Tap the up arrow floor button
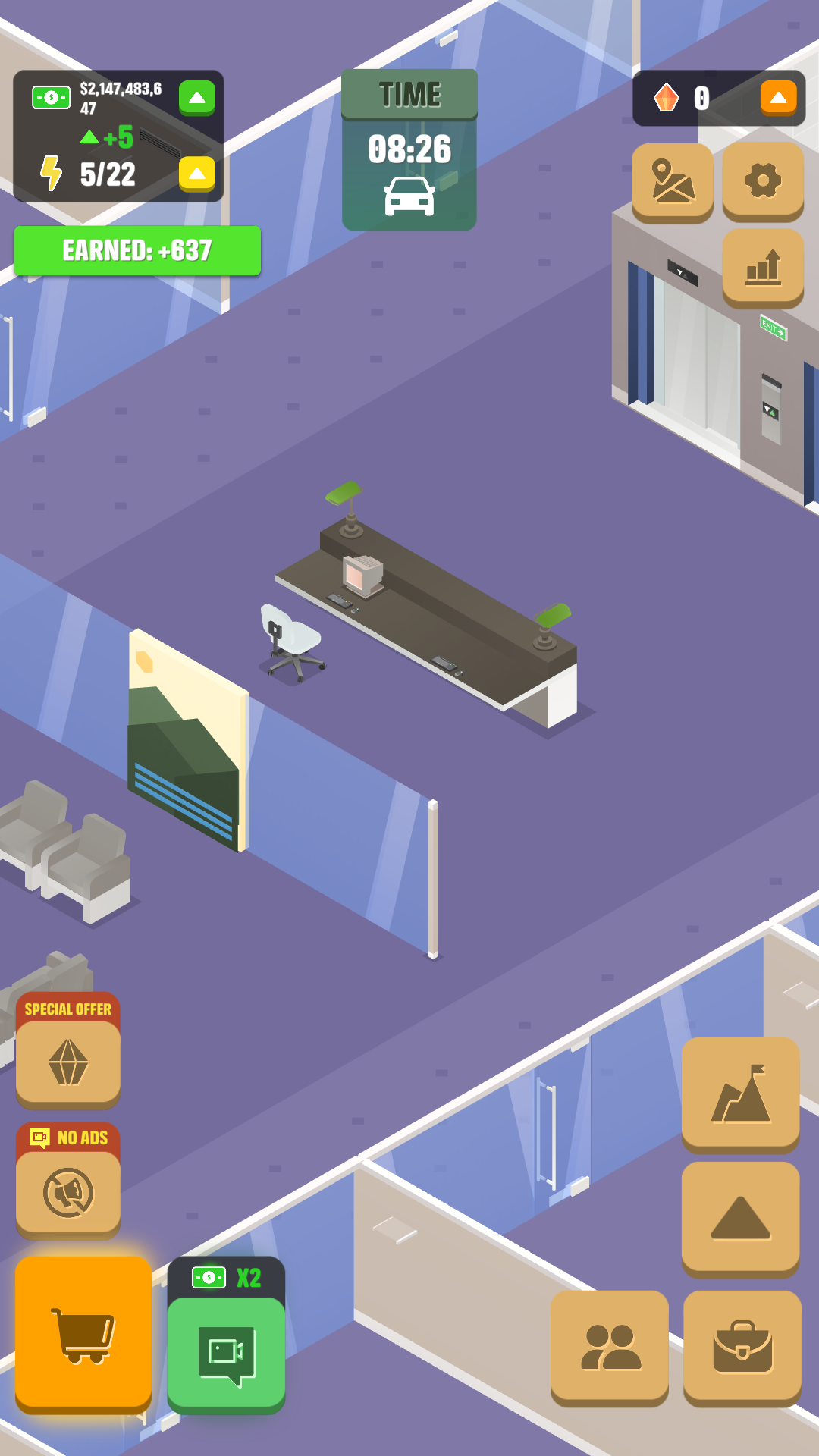 point(740,1218)
